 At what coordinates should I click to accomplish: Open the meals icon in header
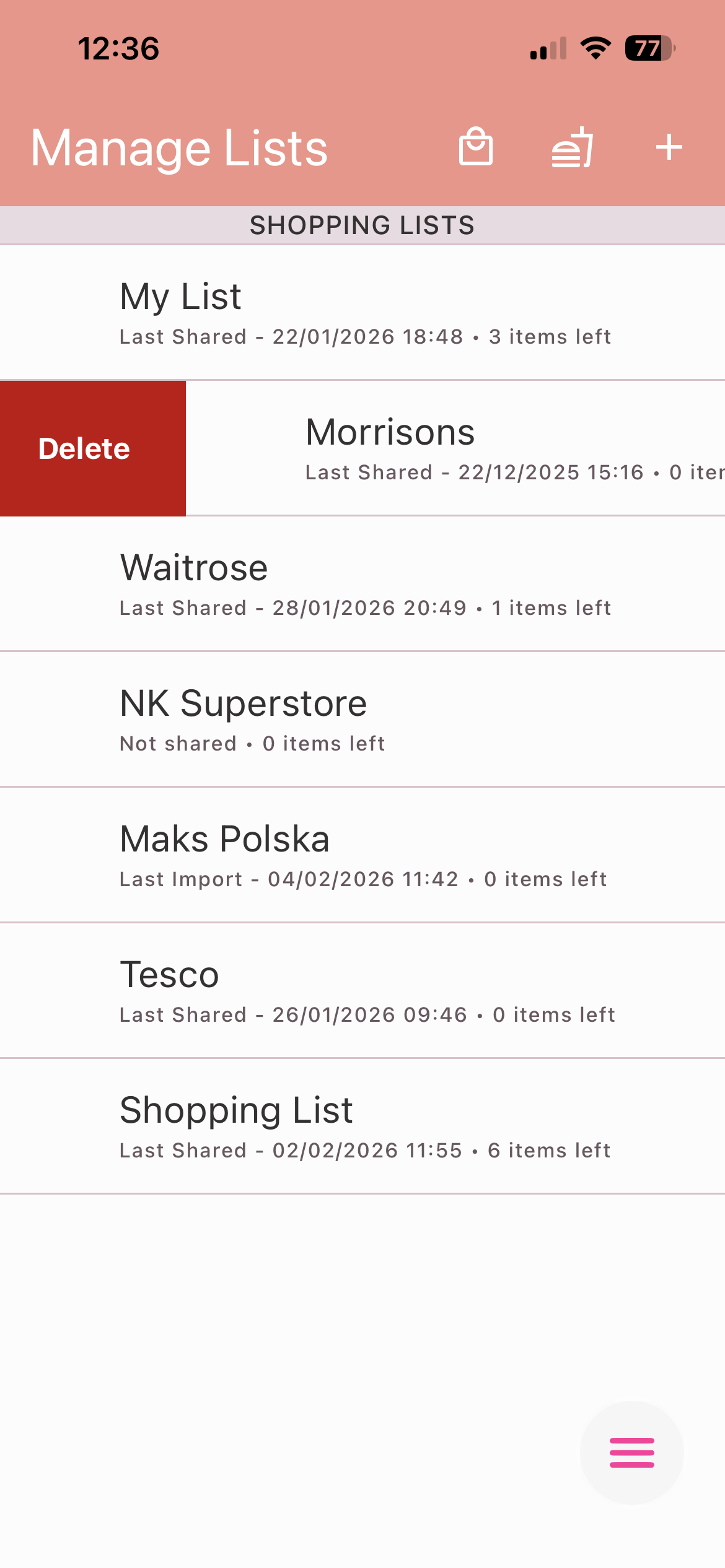click(573, 147)
